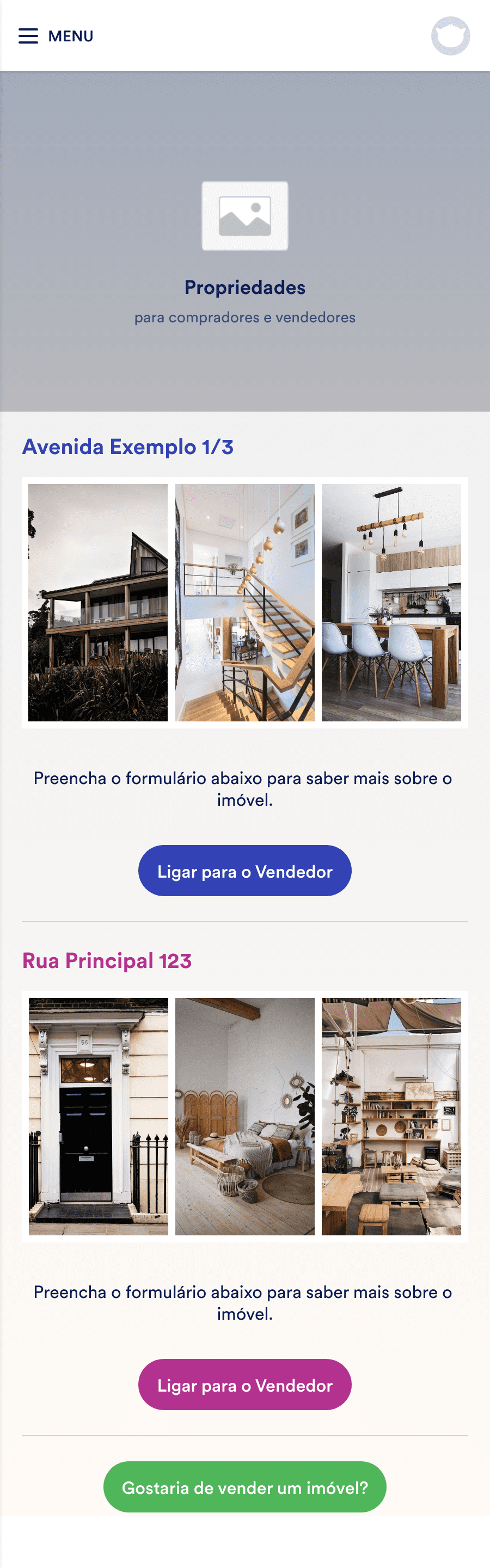The height and width of the screenshot is (1568, 490).
Task: Open the house exterior photo of Avenida Exemplo
Action: pos(98,602)
